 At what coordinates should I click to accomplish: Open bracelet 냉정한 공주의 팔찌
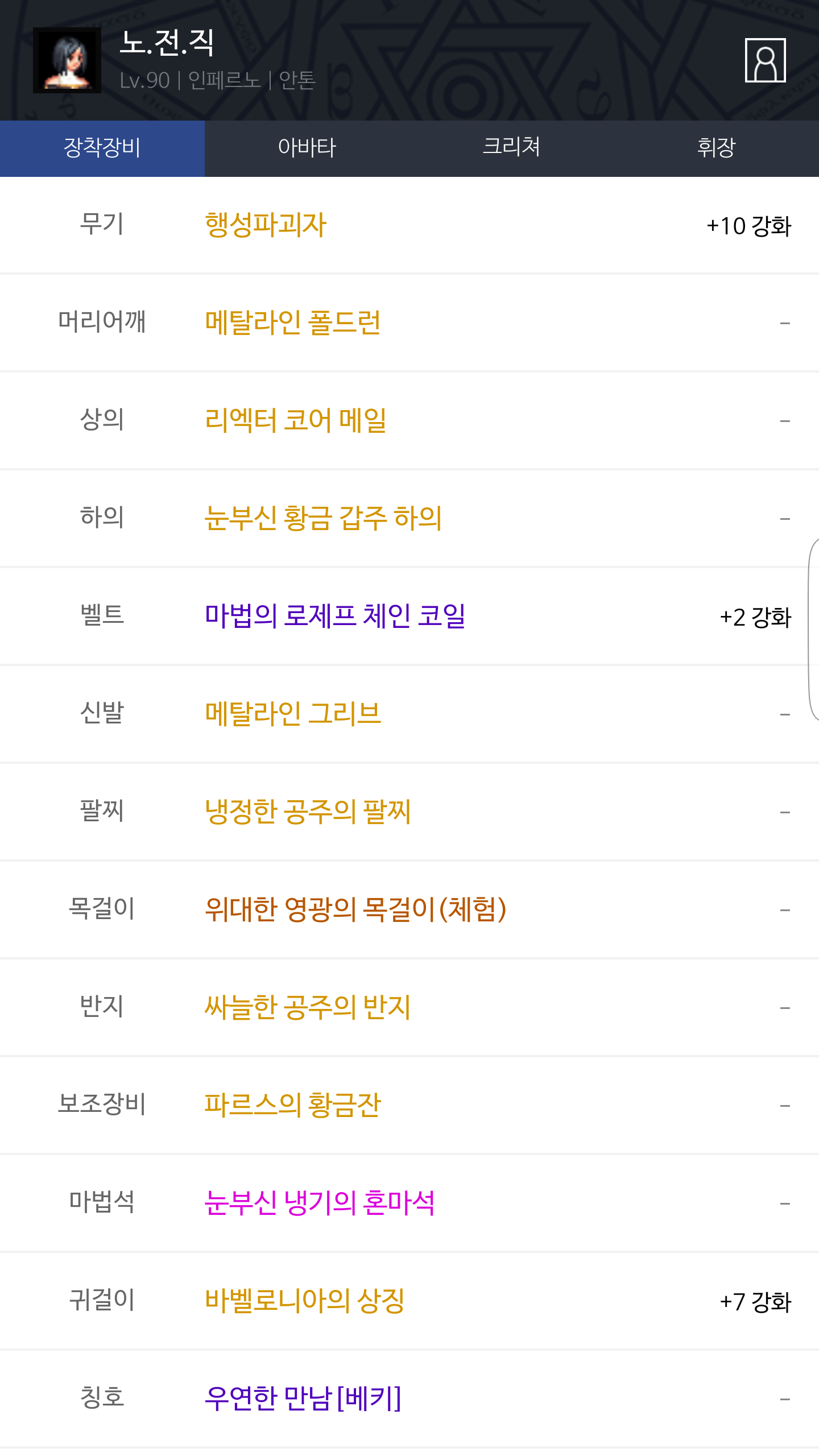coord(308,812)
